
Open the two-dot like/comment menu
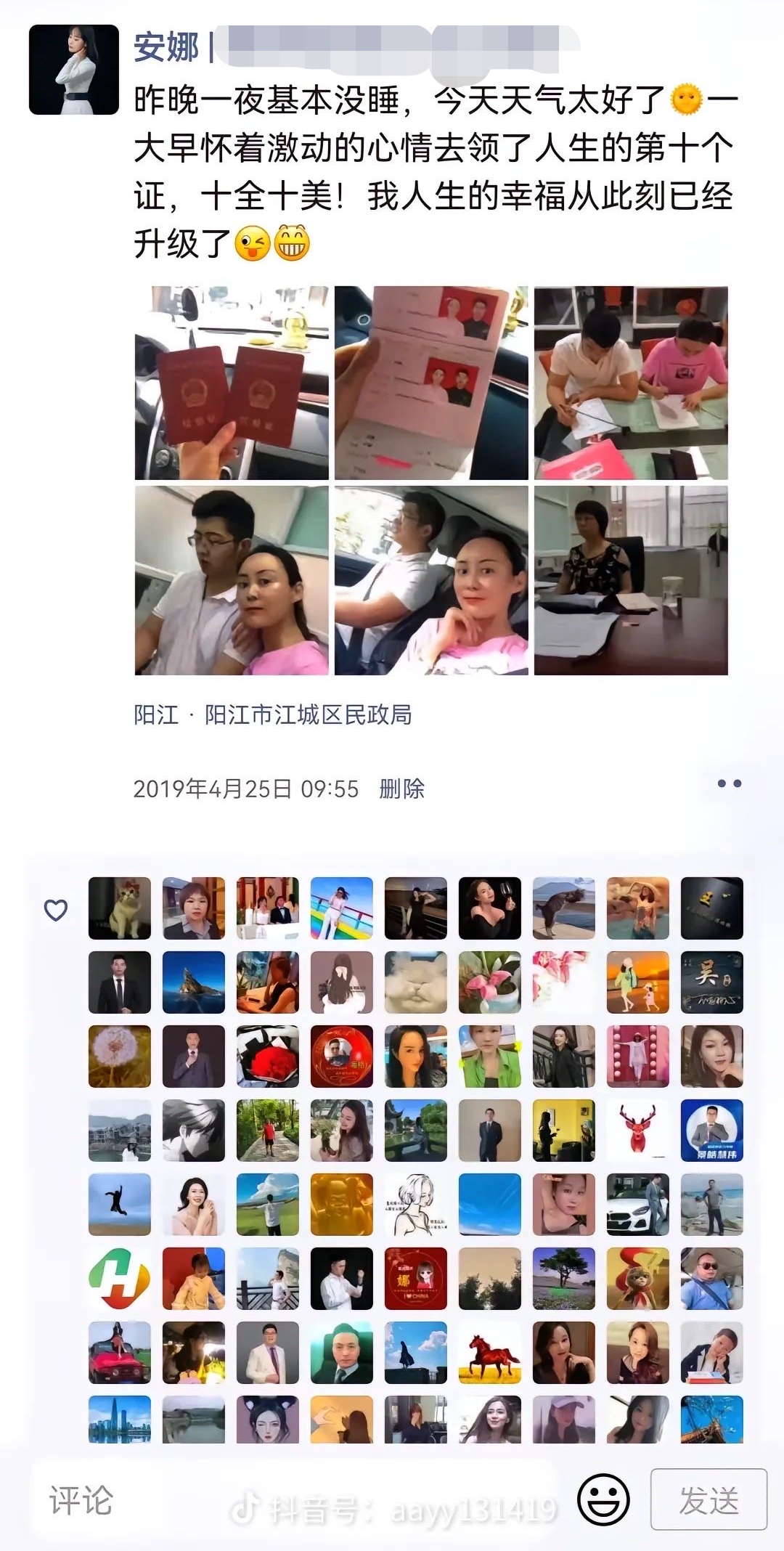point(729,783)
